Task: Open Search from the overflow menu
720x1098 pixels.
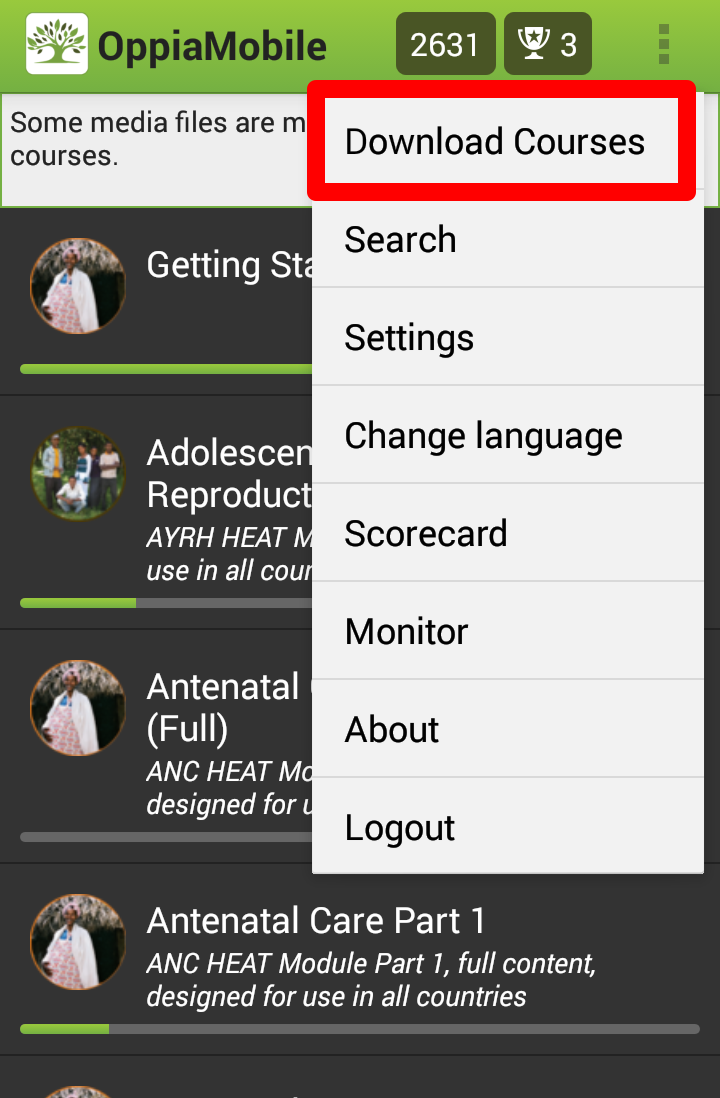Action: [x=507, y=240]
